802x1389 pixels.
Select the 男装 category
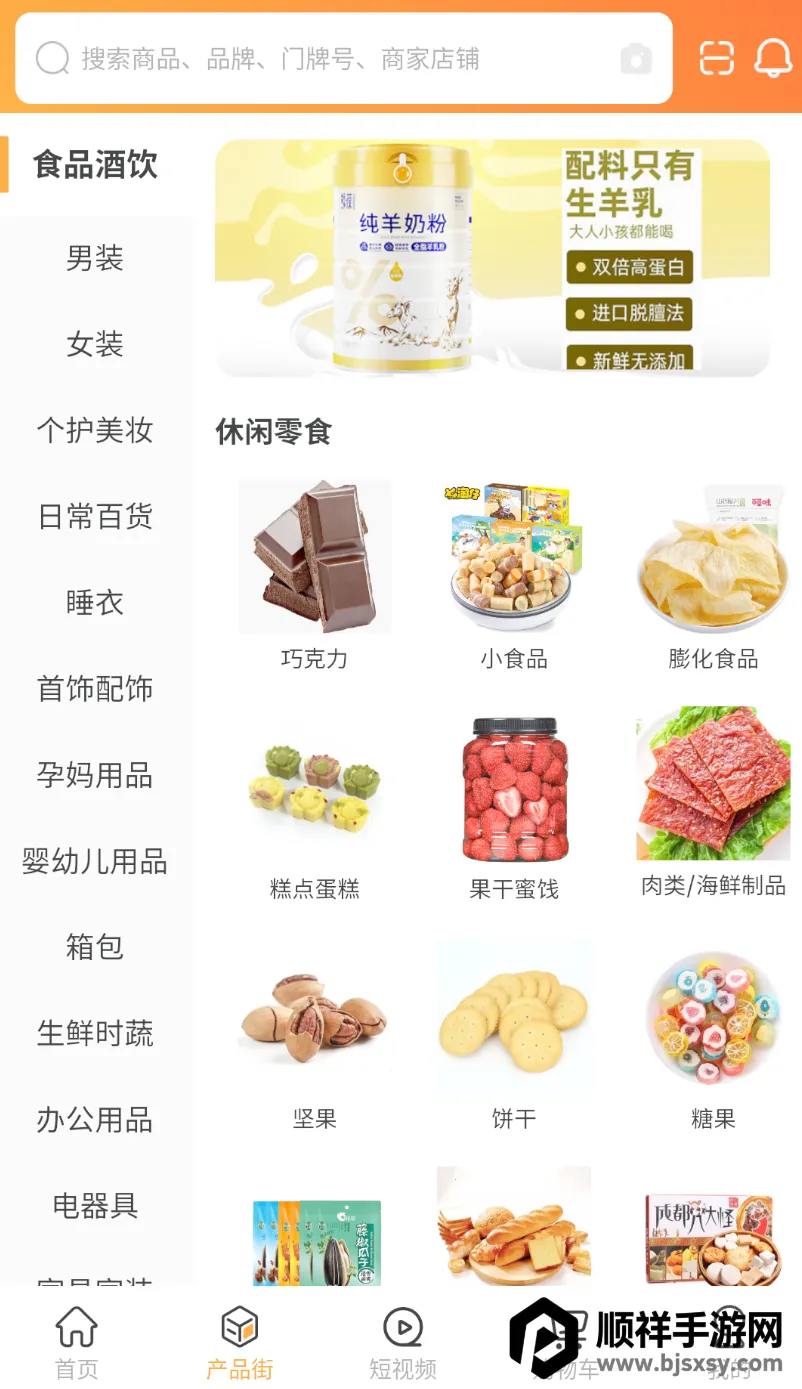click(95, 258)
